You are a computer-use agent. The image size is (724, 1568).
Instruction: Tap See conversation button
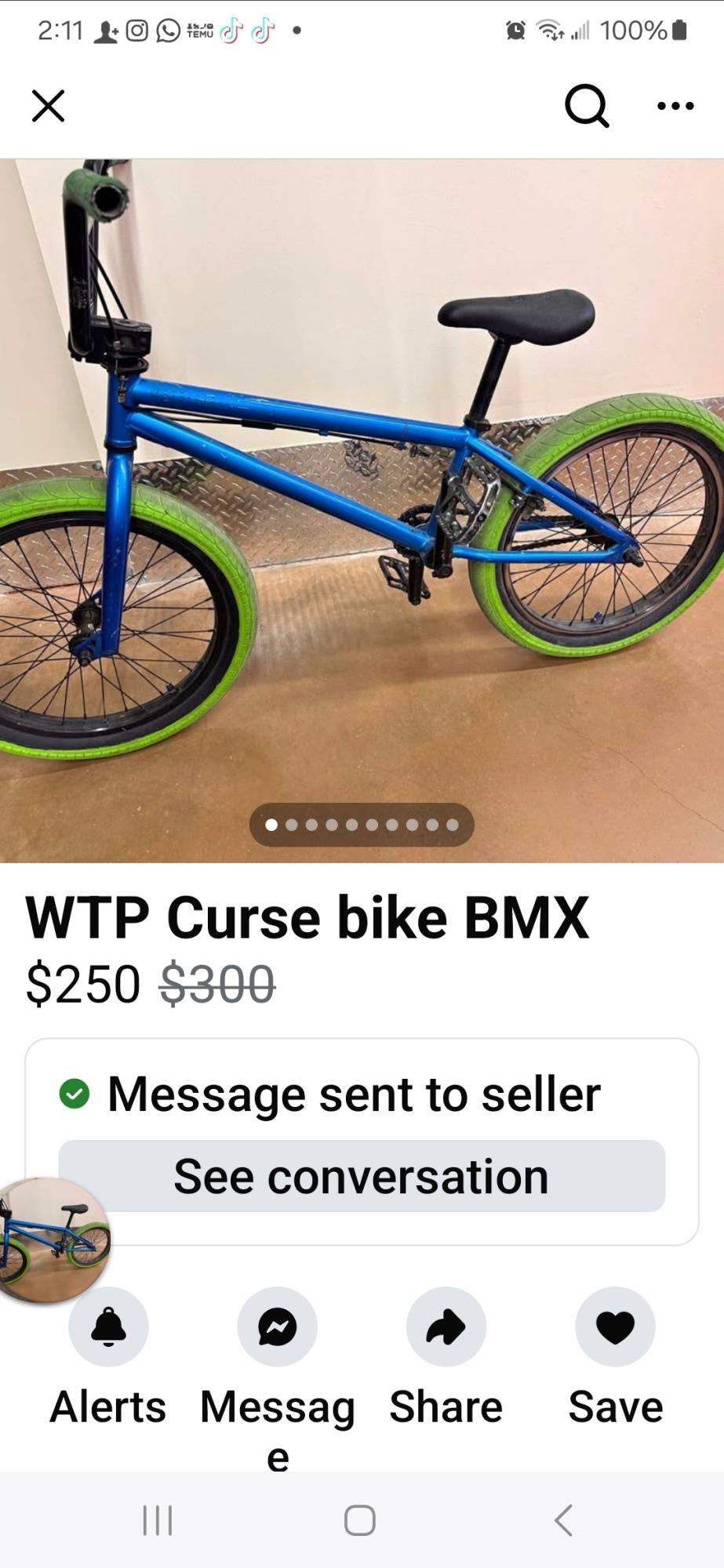point(362,1176)
